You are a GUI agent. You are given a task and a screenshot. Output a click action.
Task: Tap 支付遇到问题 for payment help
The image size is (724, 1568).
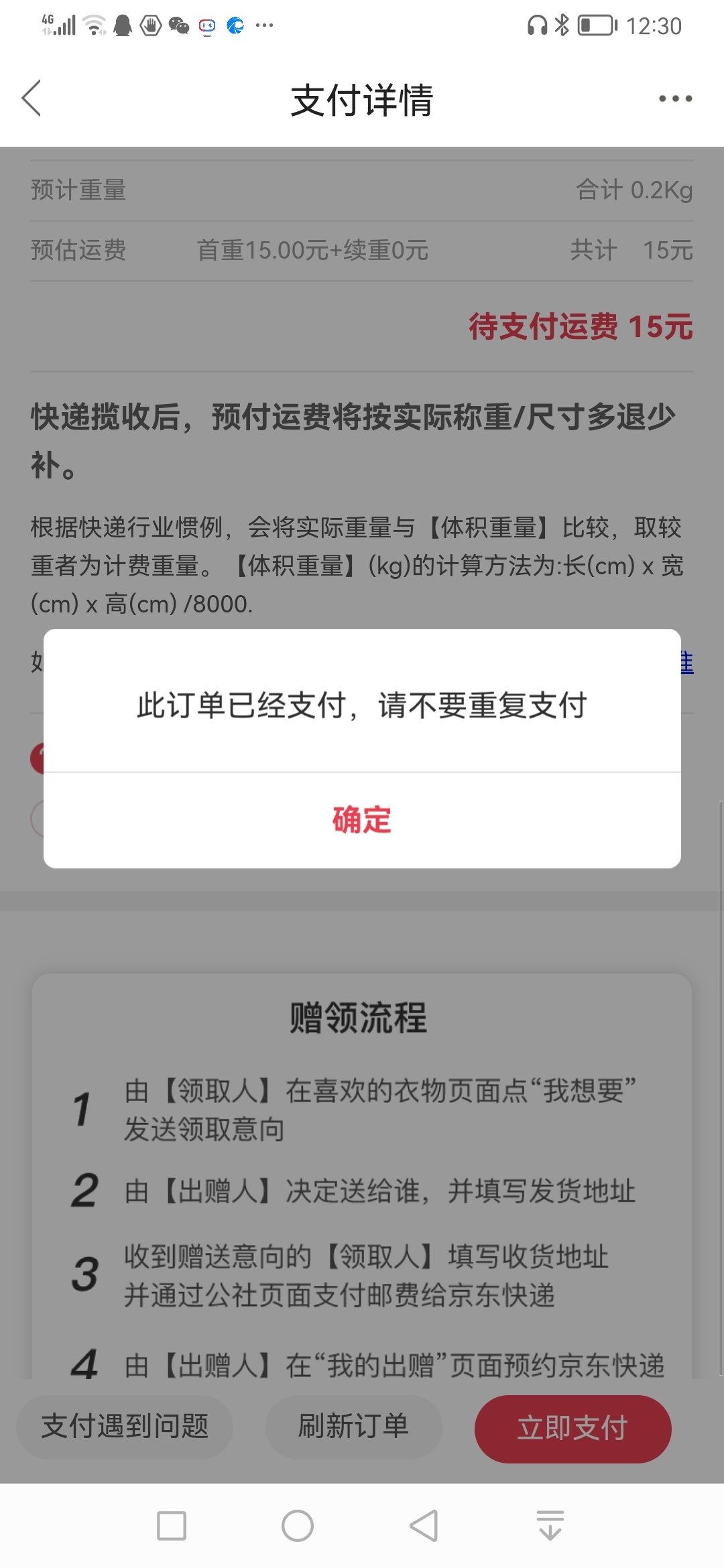coord(125,1427)
